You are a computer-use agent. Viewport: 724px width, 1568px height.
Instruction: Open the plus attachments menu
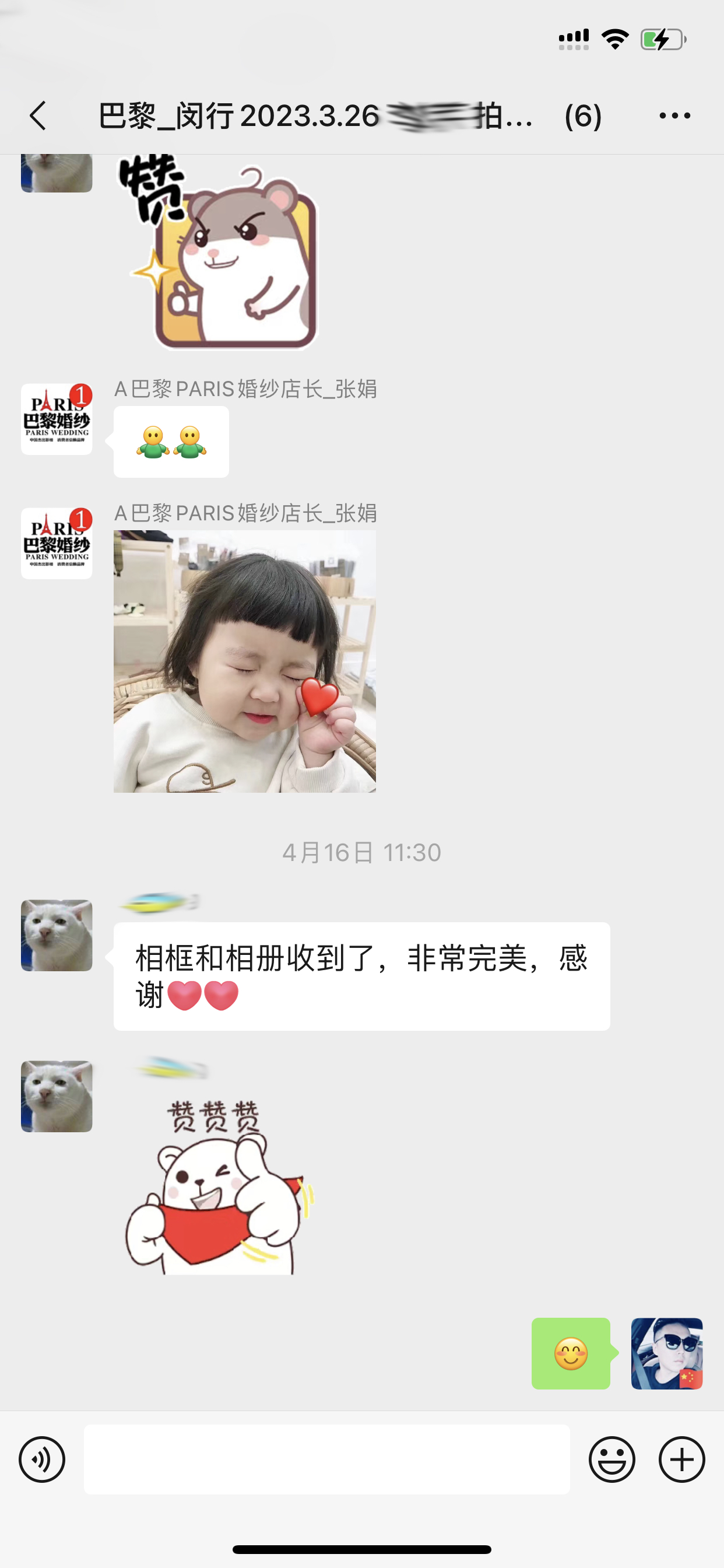tap(681, 1459)
